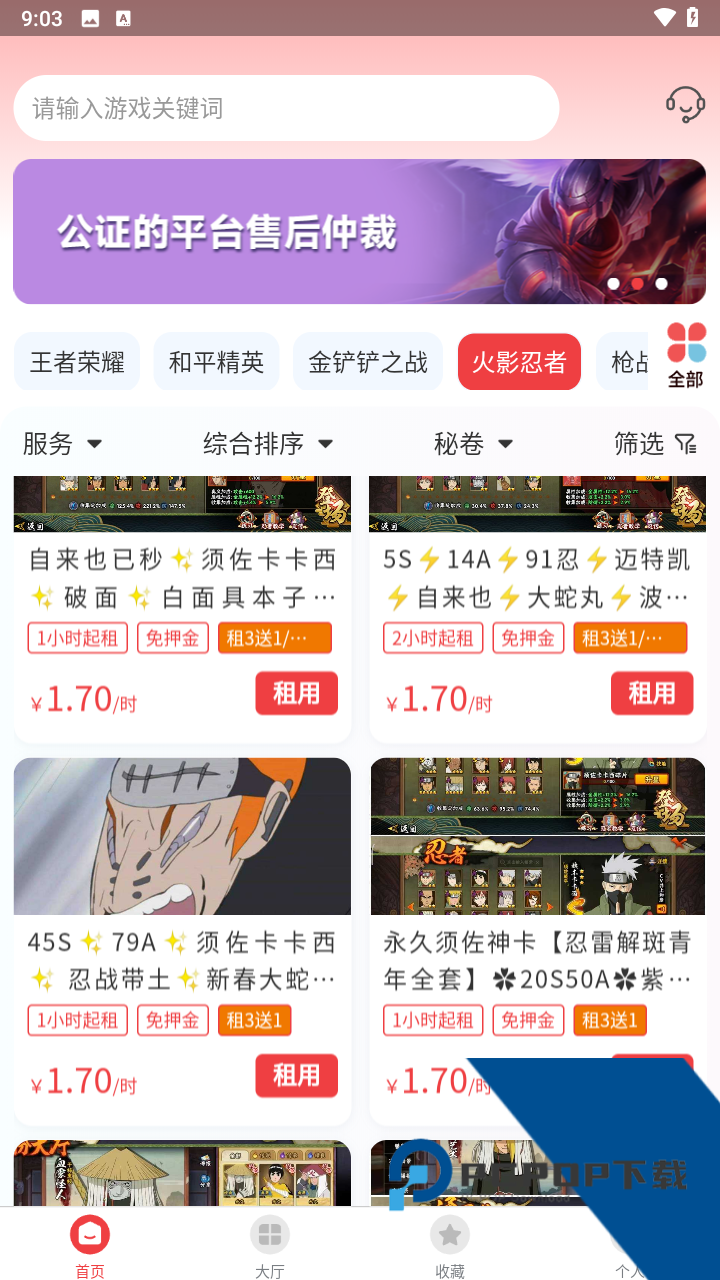Select the 王者荣耀 category chip
720x1280 pixels.
pos(77,361)
